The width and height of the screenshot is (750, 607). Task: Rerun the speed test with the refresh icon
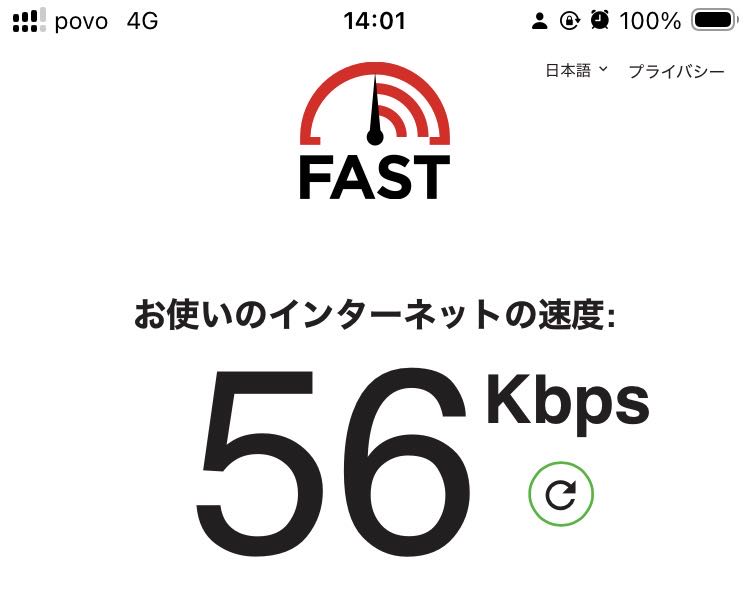pos(561,493)
